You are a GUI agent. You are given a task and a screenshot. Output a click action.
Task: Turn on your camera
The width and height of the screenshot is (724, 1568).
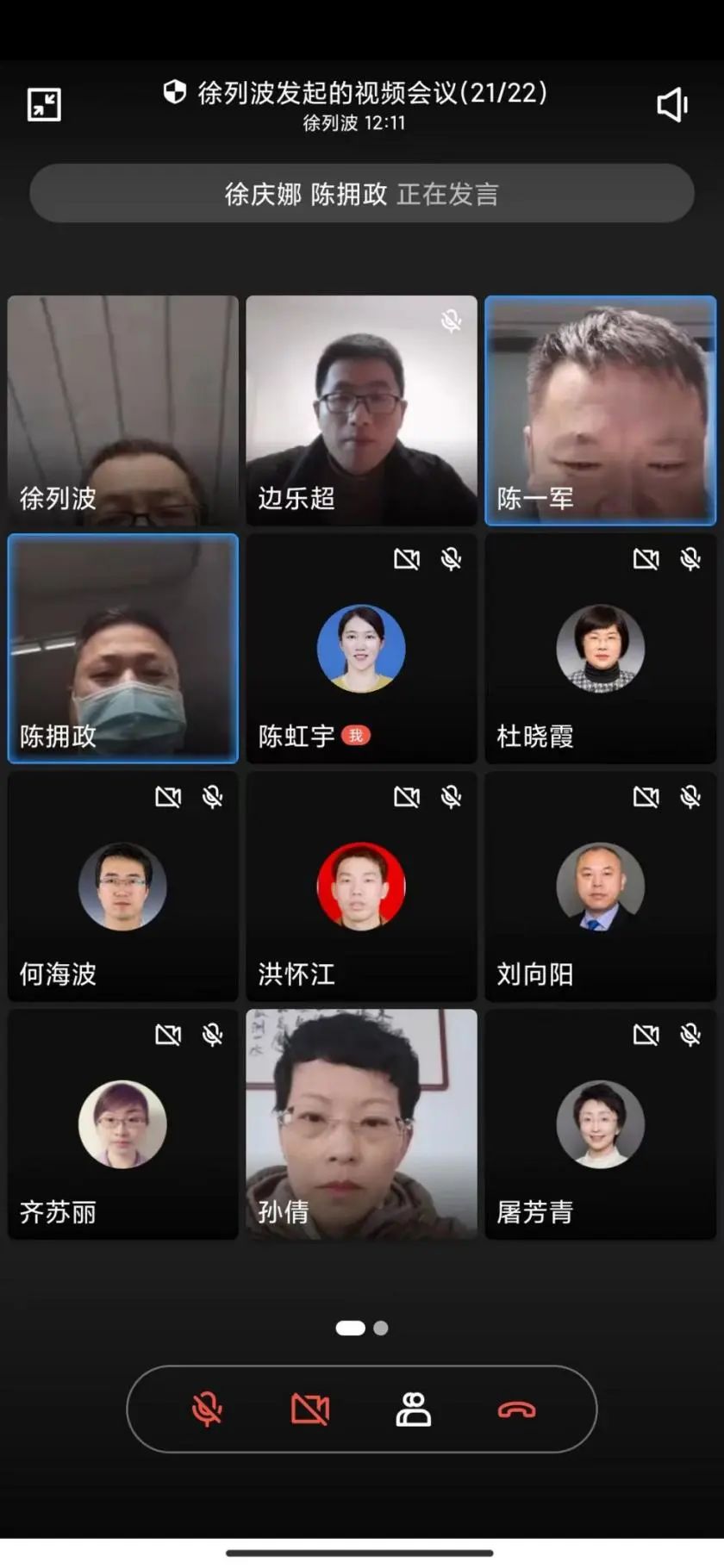(x=310, y=1409)
